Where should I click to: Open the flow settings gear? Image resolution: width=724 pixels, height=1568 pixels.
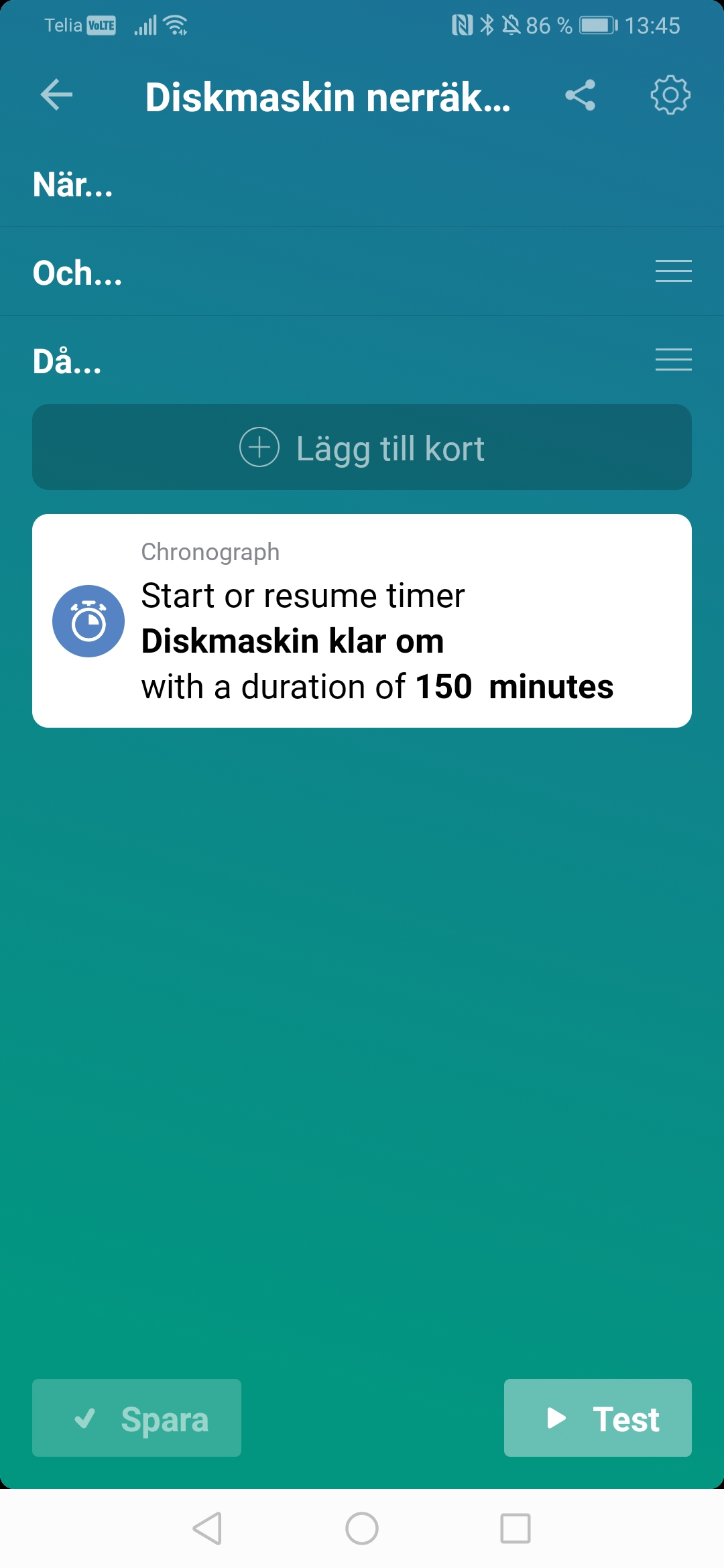670,94
